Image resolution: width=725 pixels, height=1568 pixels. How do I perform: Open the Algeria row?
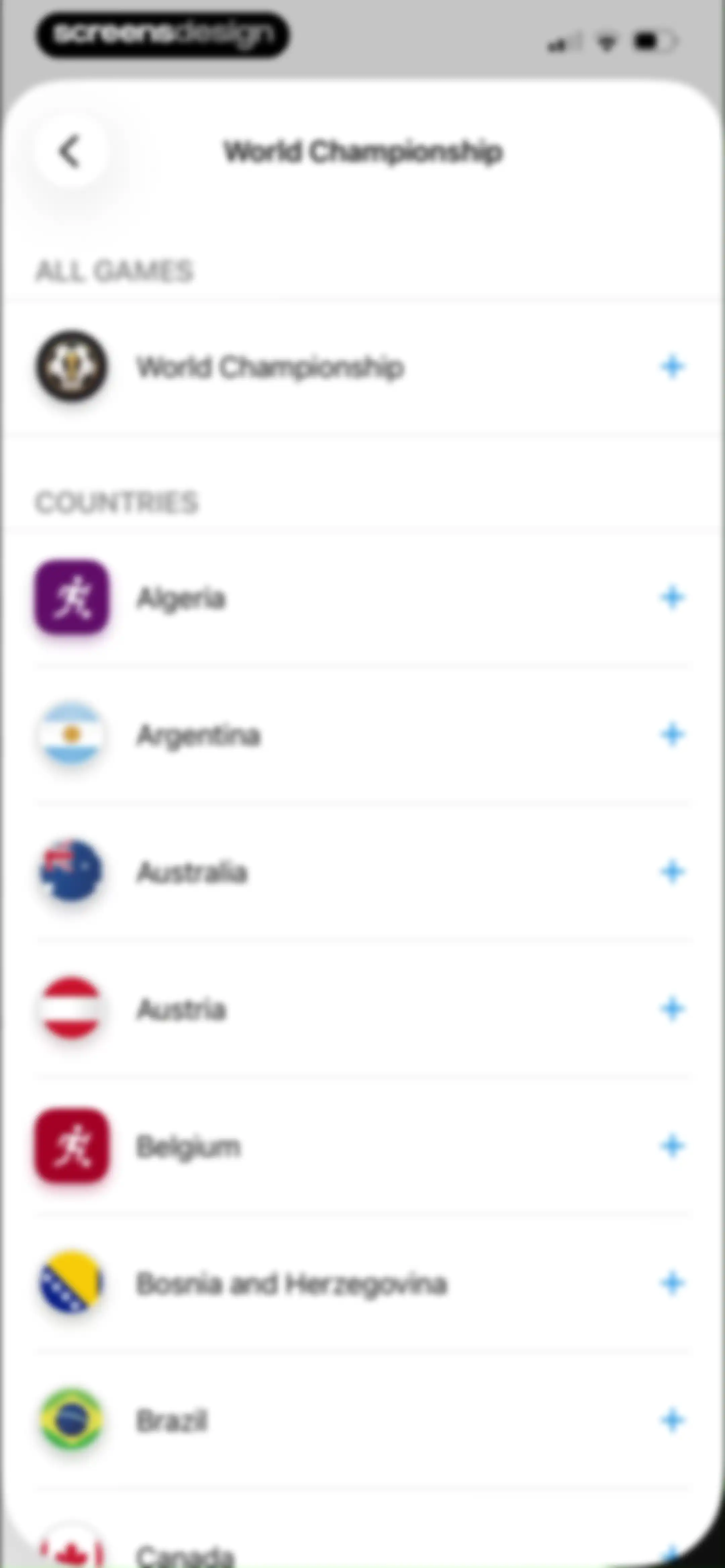tap(362, 597)
